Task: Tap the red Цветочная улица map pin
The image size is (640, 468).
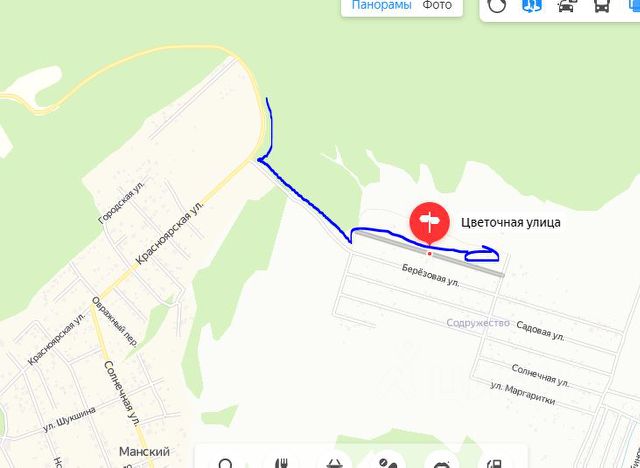Action: click(x=430, y=221)
